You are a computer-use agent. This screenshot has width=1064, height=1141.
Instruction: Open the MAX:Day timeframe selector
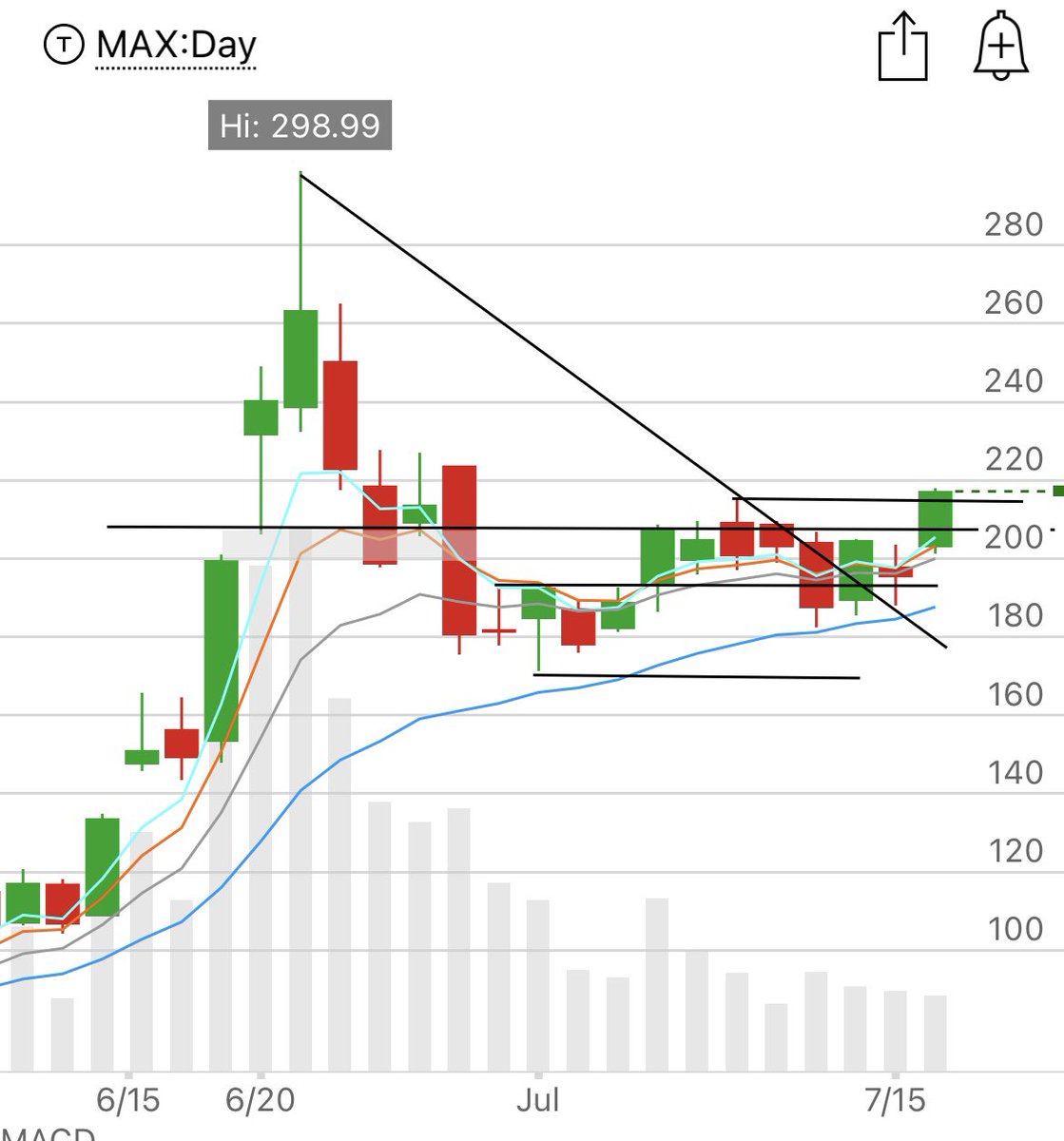pyautogui.click(x=176, y=46)
